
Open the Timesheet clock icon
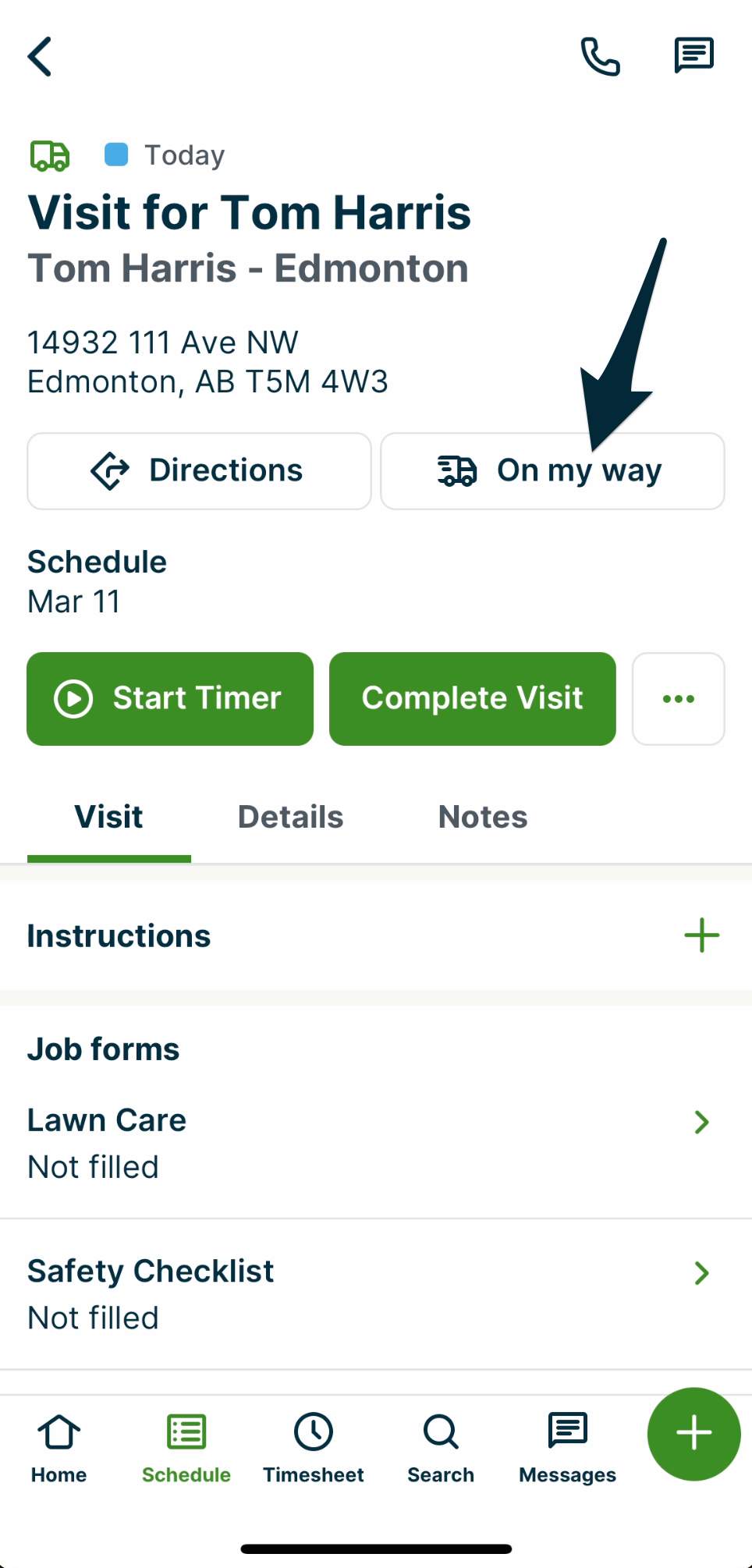pos(313,1447)
